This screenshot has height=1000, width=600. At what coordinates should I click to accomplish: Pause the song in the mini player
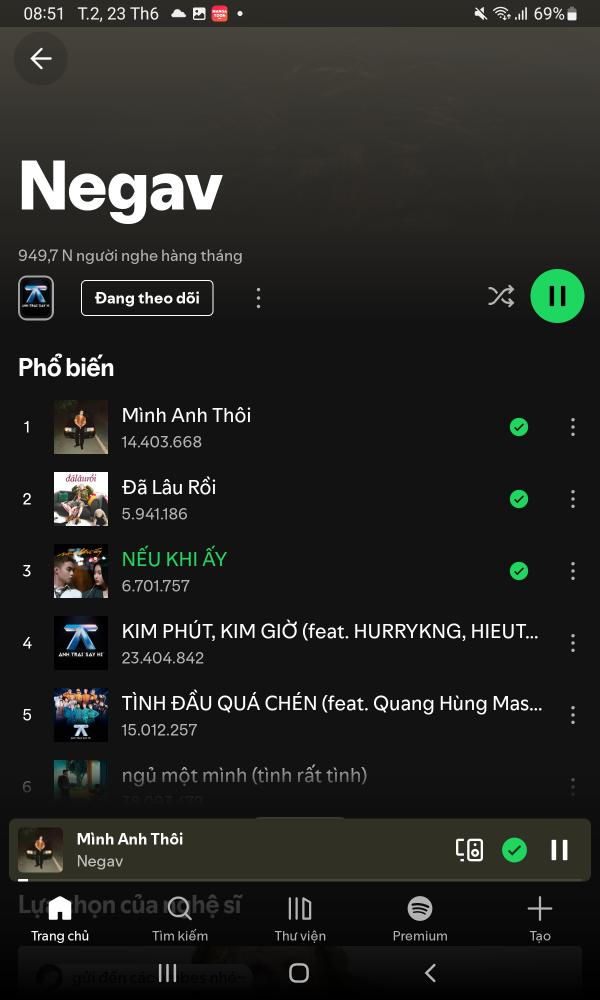click(x=559, y=850)
